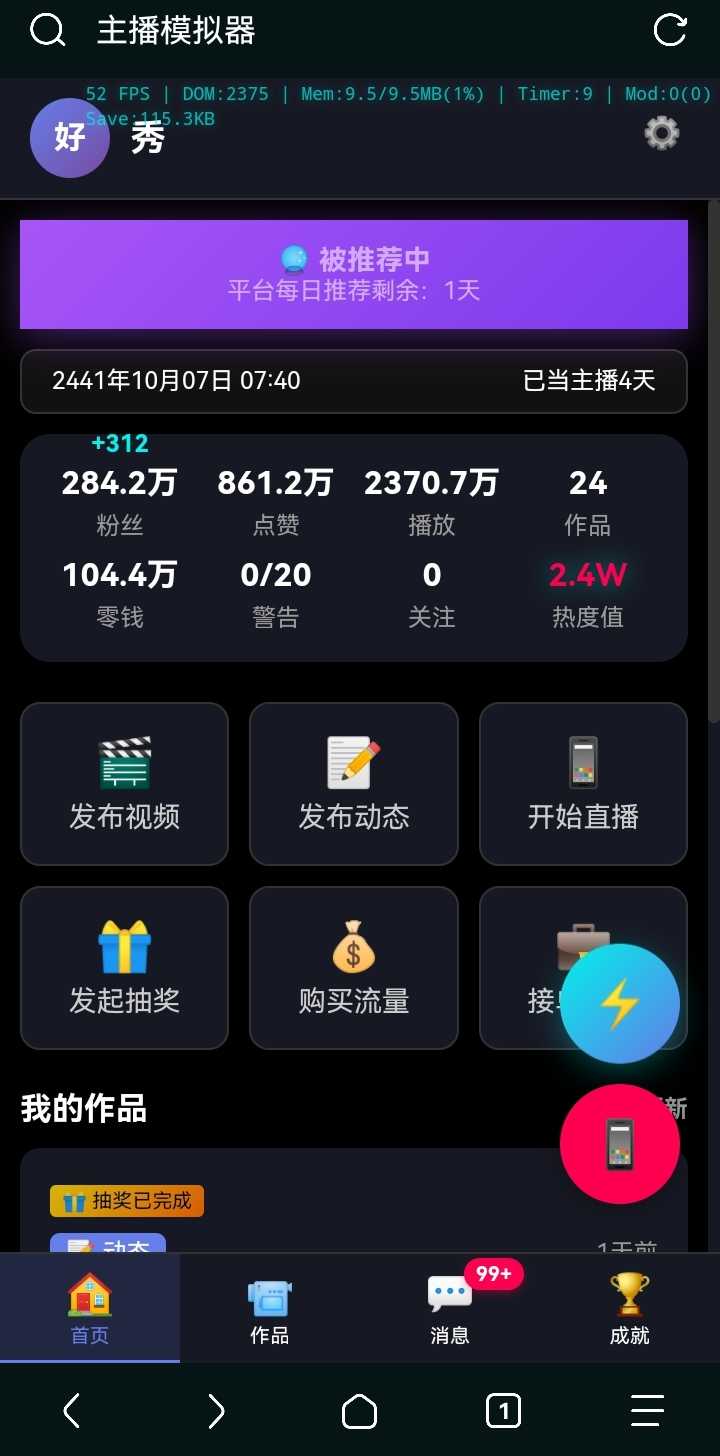The height and width of the screenshot is (1456, 720).
Task: Launch a giveaway with 发起抽奖
Action: tap(124, 968)
